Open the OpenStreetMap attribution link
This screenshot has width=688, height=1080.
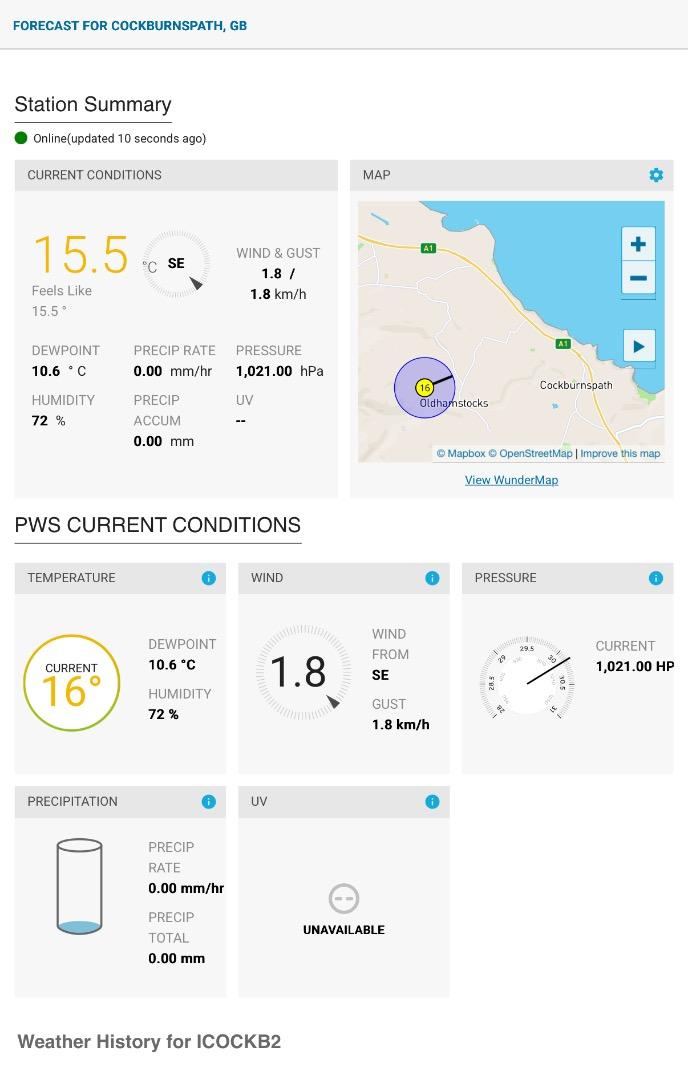coord(530,453)
